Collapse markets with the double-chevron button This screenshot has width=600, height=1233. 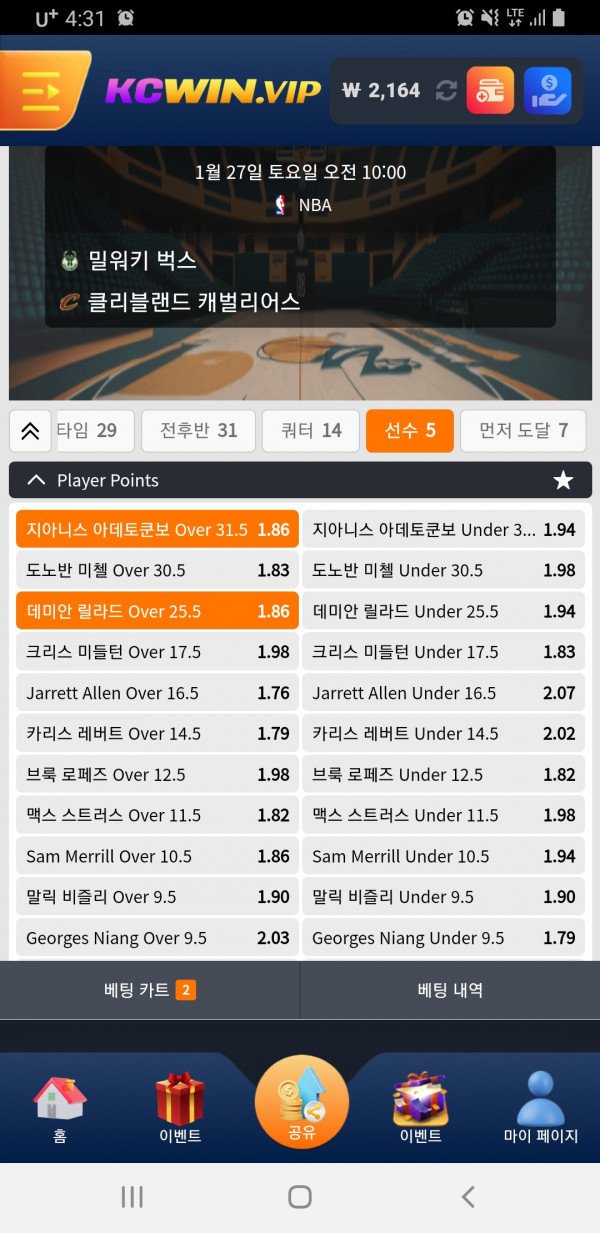pos(30,431)
